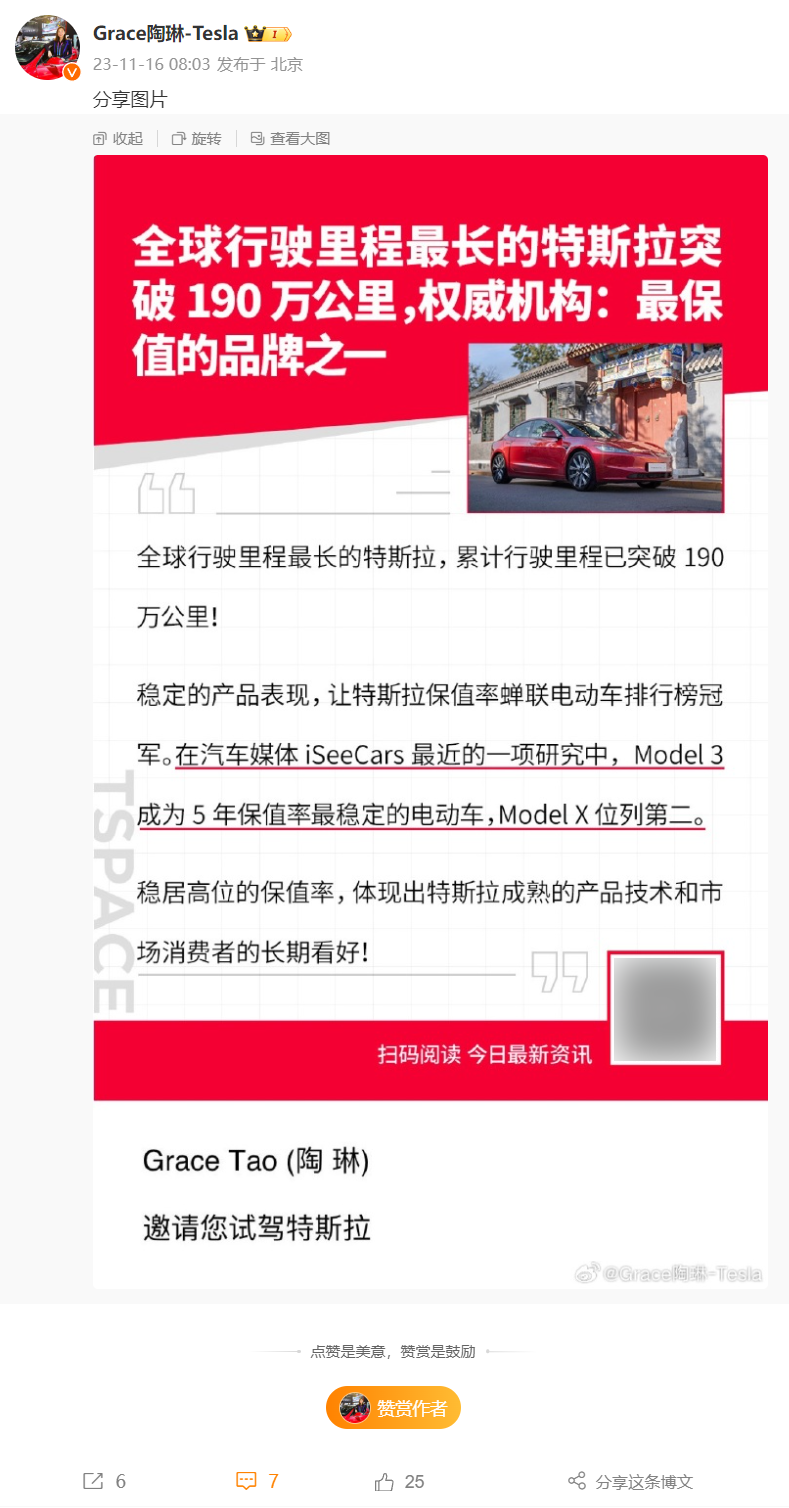Like this Weibo post
The width and height of the screenshot is (789, 1508).
[400, 1481]
